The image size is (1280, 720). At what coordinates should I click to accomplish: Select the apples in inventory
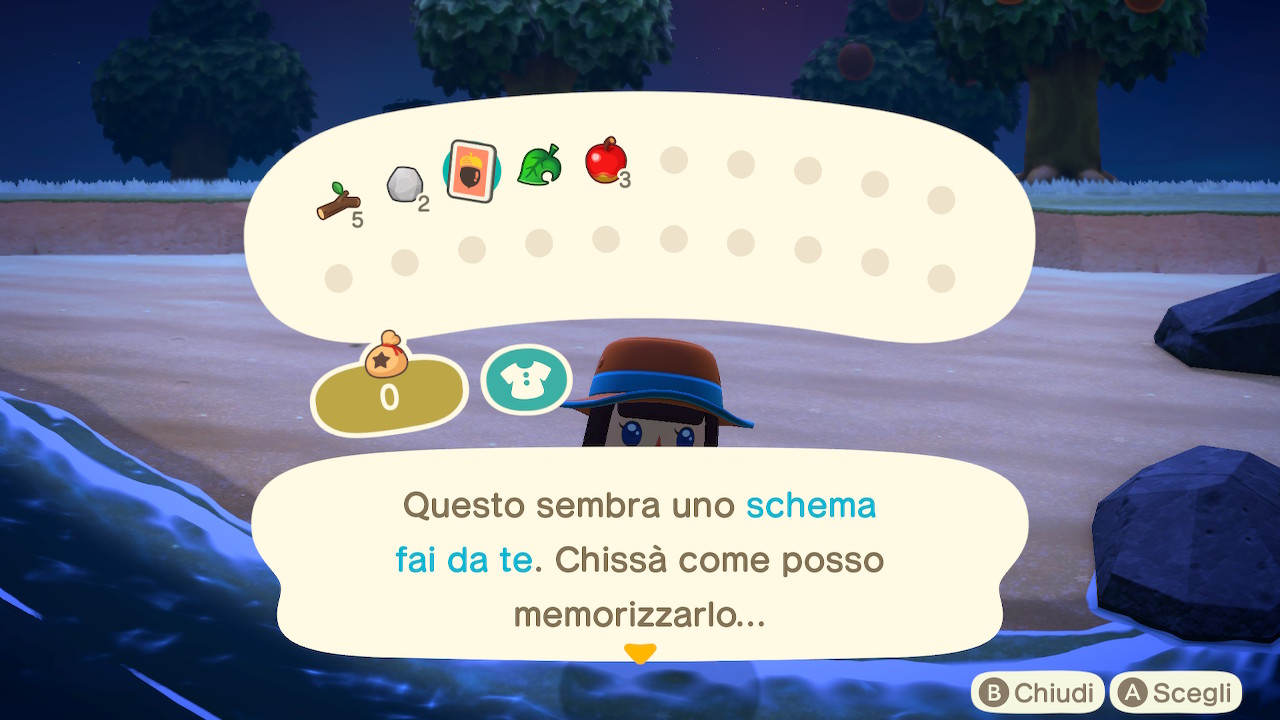(605, 160)
